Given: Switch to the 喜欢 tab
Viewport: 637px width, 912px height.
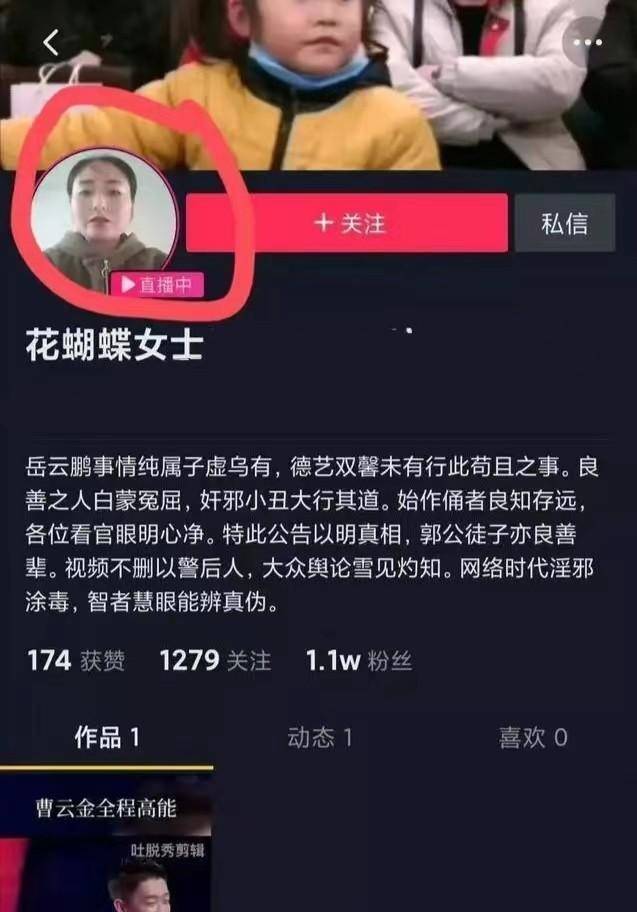Looking at the screenshot, I should [533, 738].
